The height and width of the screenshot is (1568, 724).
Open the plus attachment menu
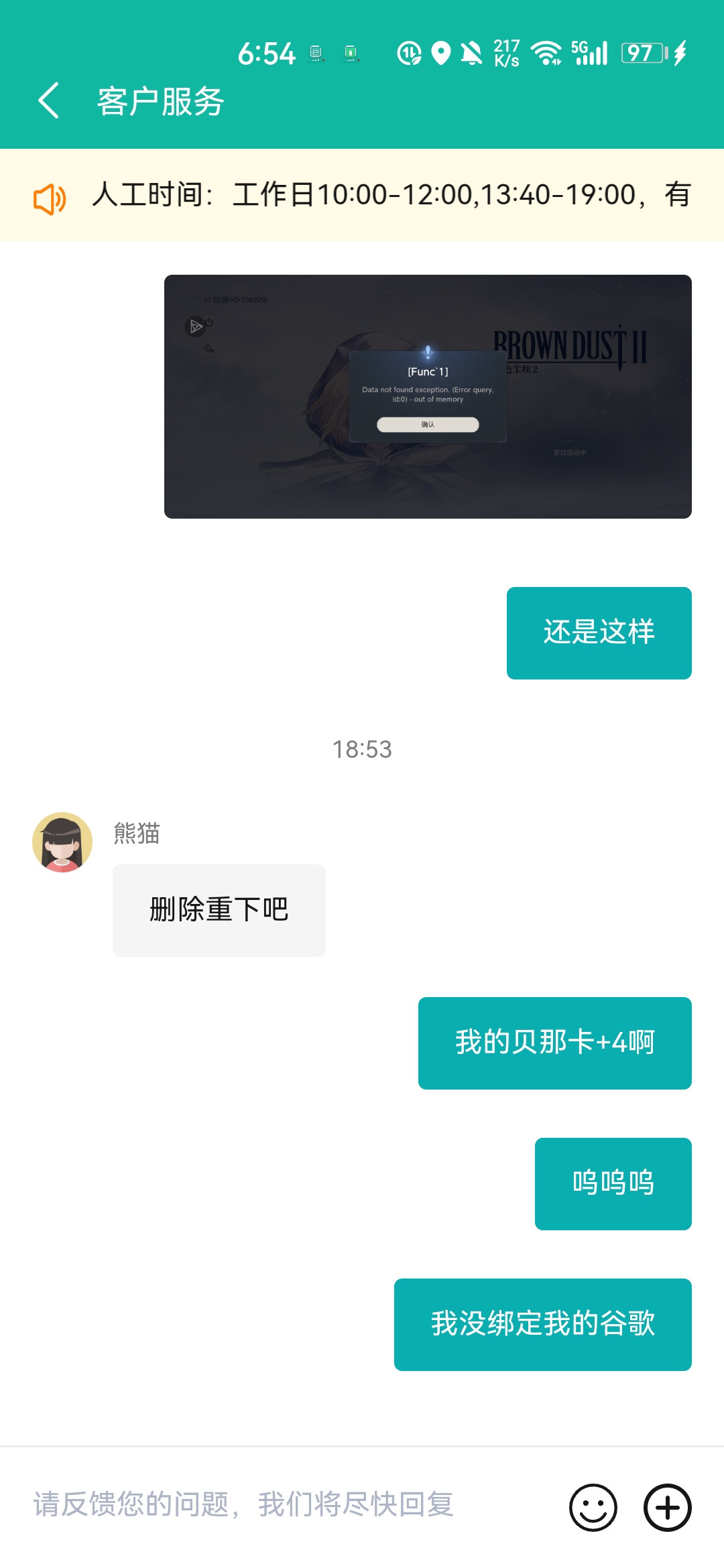pyautogui.click(x=667, y=1508)
